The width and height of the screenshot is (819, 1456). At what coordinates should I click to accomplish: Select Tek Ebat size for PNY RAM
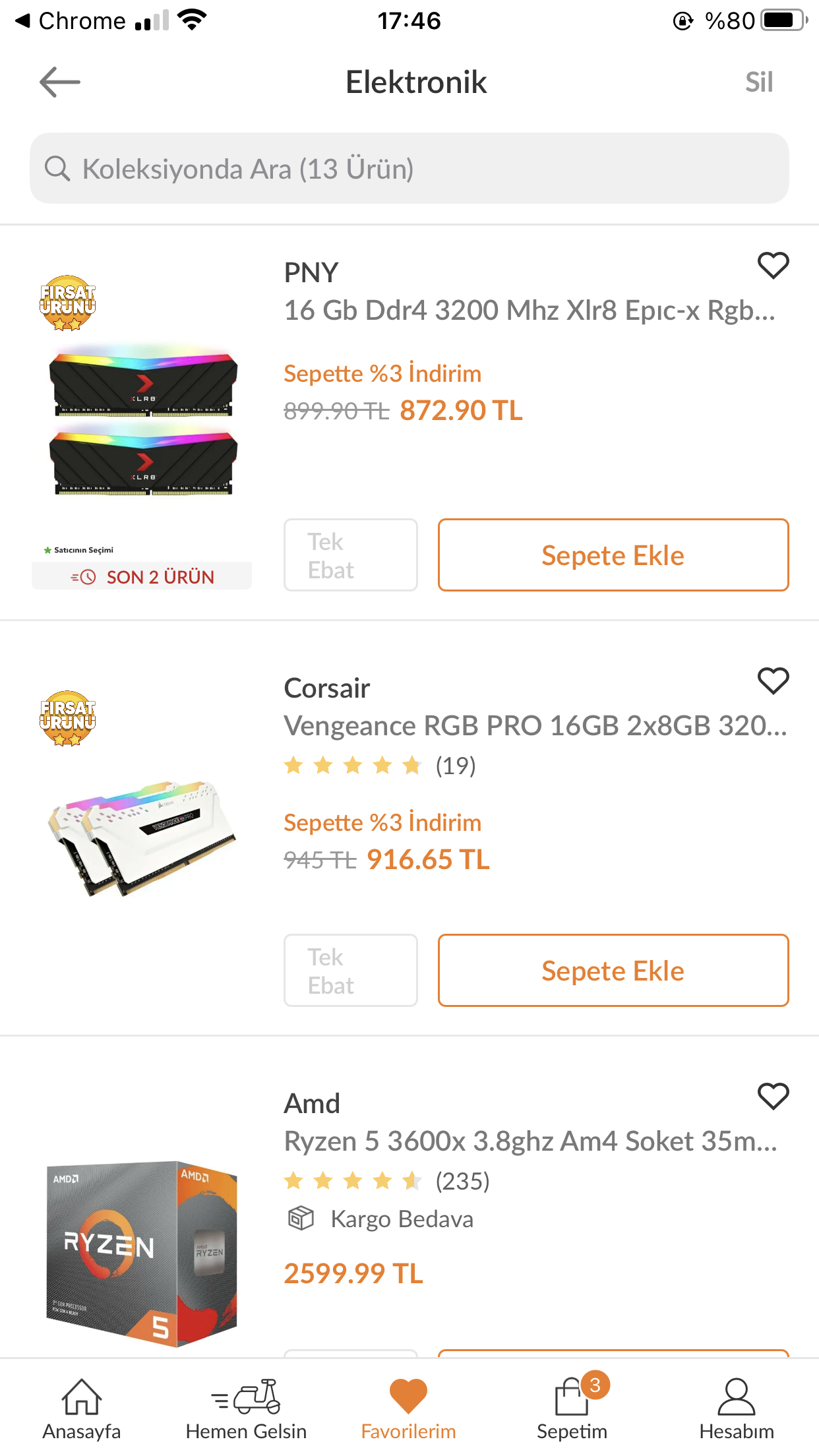350,555
